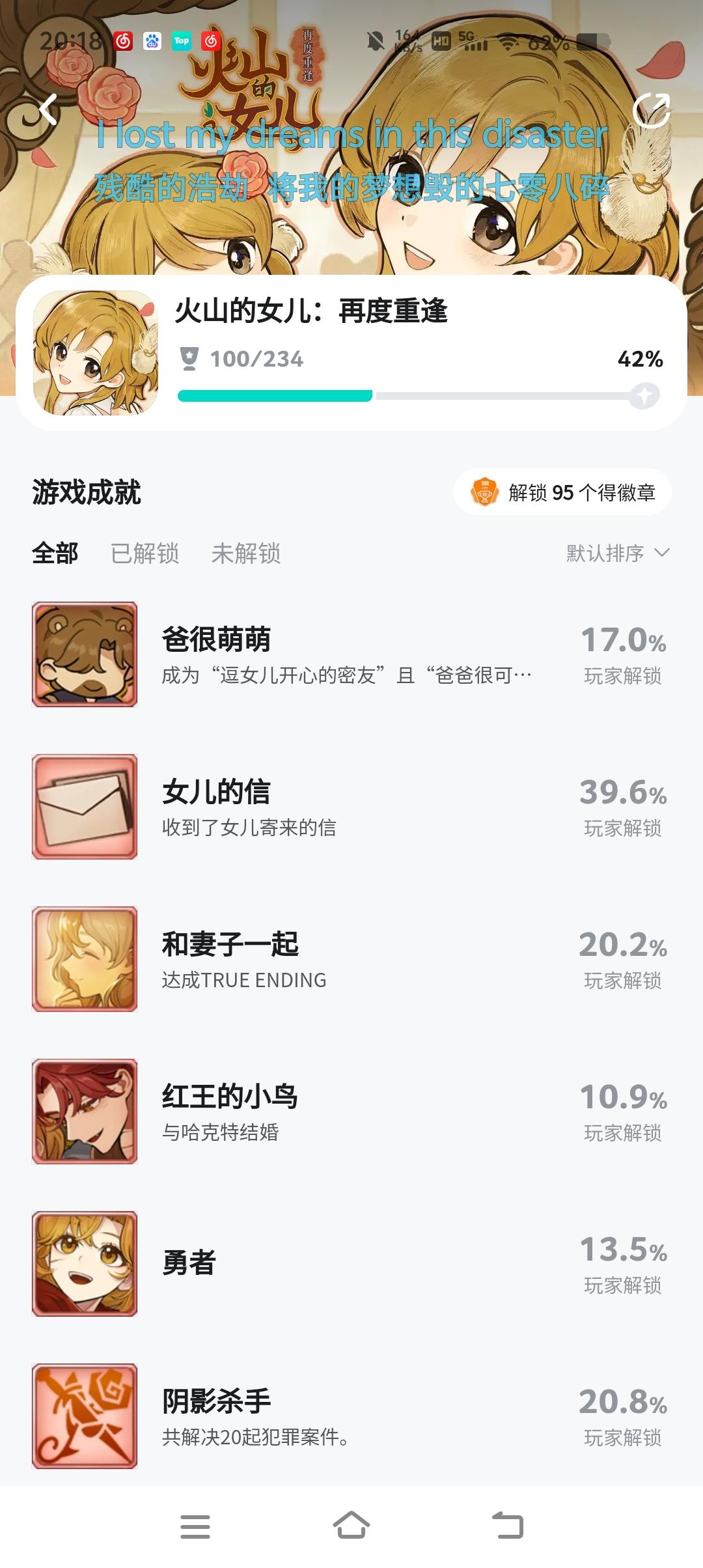This screenshot has width=703, height=1568.
Task: Open the system recent apps menu
Action: (x=195, y=1526)
